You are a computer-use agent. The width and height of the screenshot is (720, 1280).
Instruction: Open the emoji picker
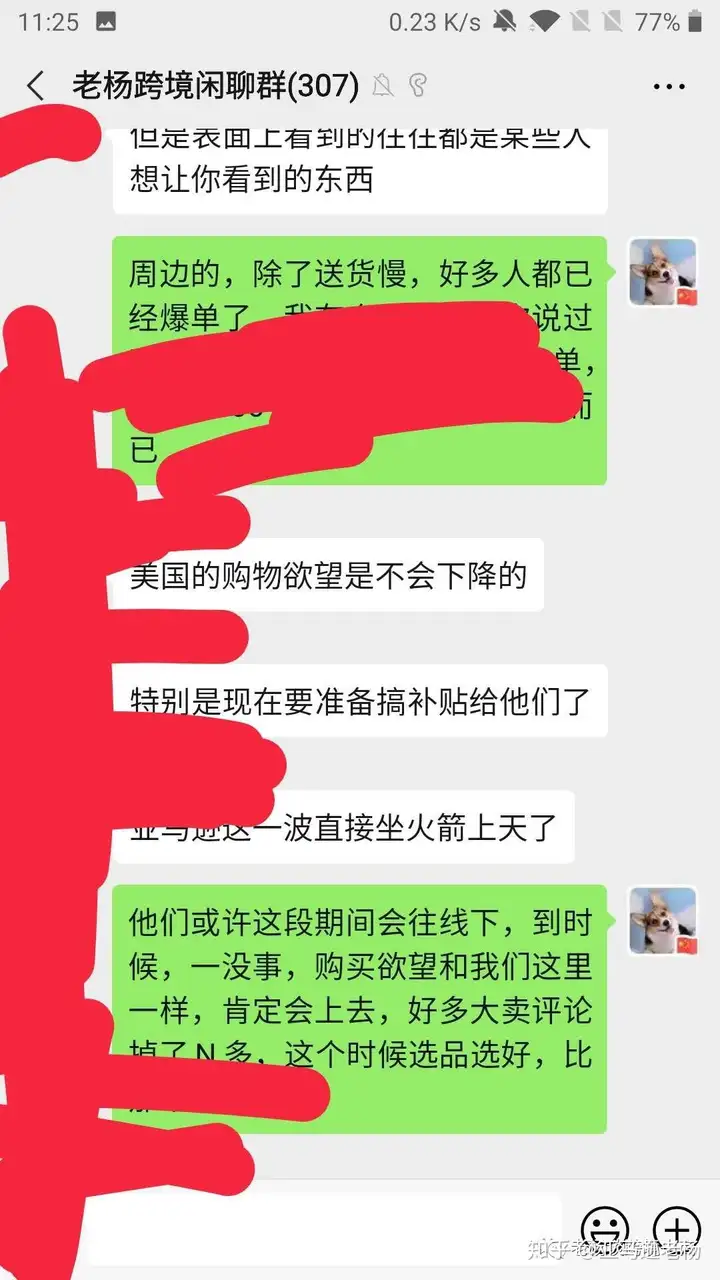click(x=604, y=1228)
